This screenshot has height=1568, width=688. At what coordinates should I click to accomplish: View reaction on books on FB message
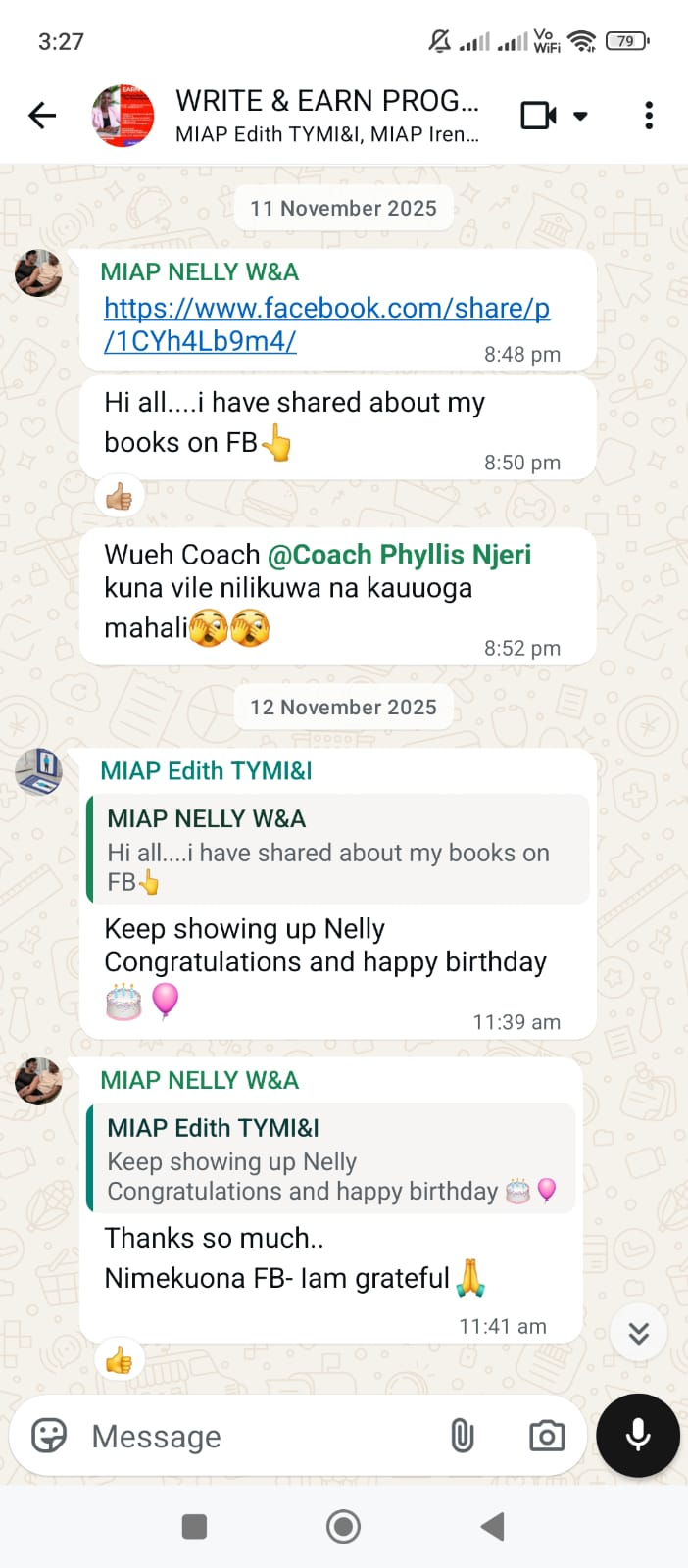pyautogui.click(x=120, y=498)
